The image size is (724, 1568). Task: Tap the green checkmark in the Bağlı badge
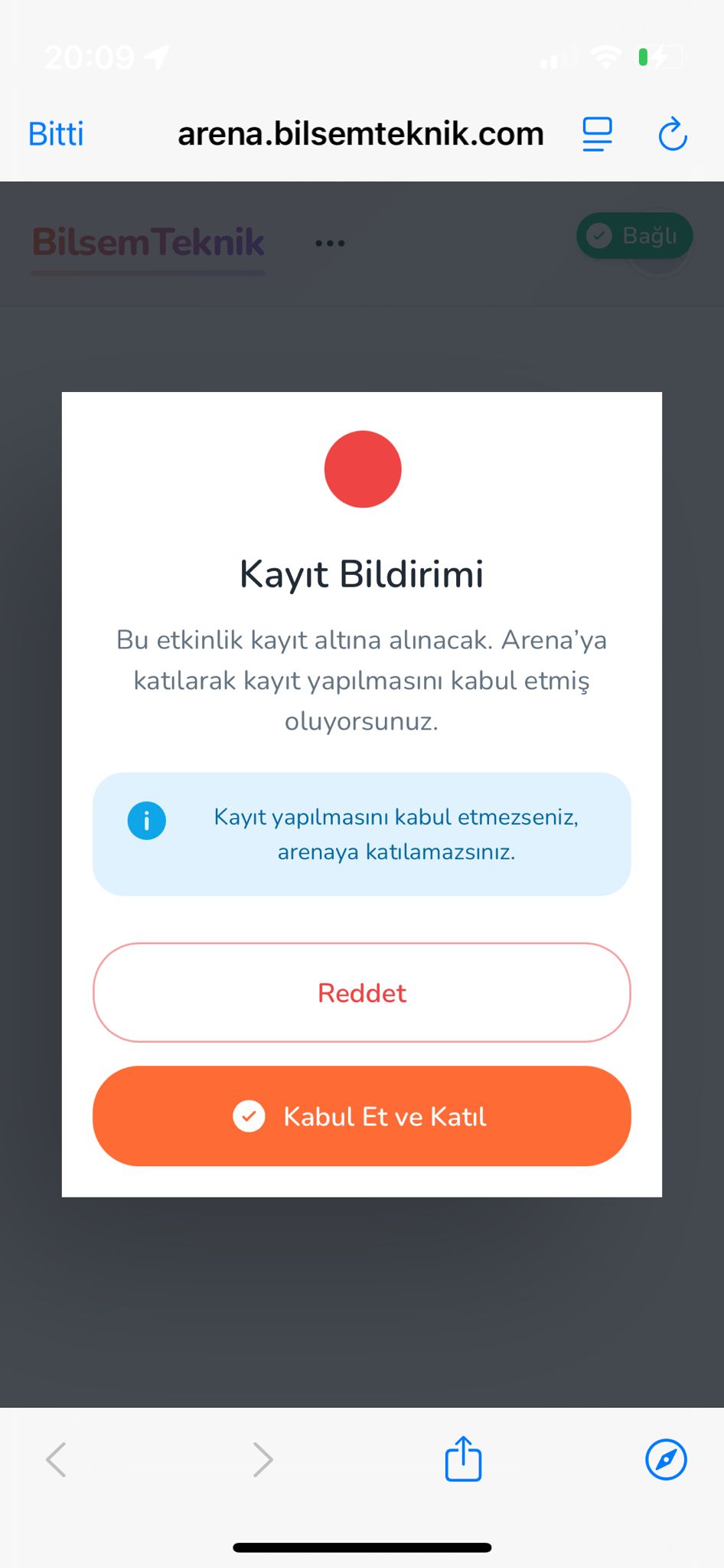(x=600, y=236)
